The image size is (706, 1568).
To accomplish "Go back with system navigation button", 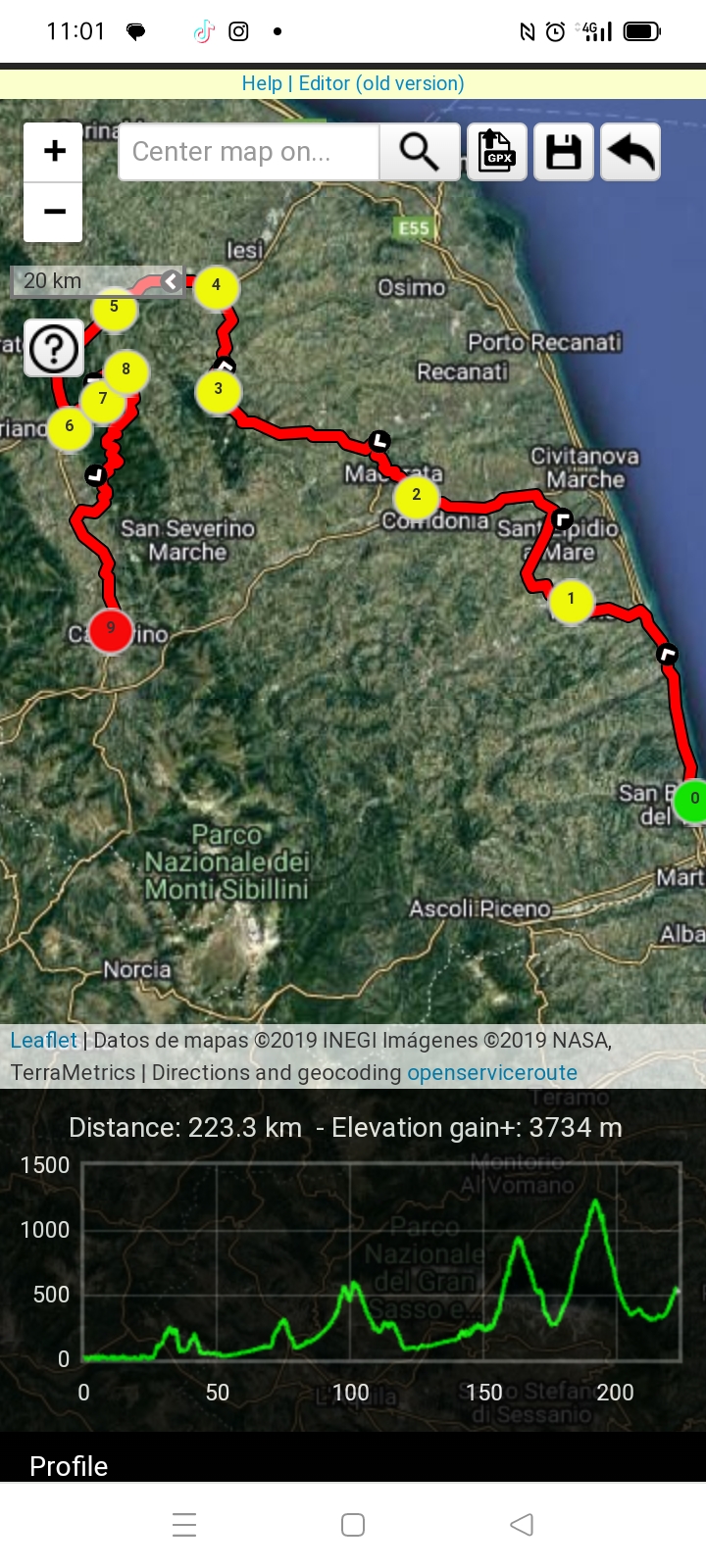I will (x=522, y=1525).
